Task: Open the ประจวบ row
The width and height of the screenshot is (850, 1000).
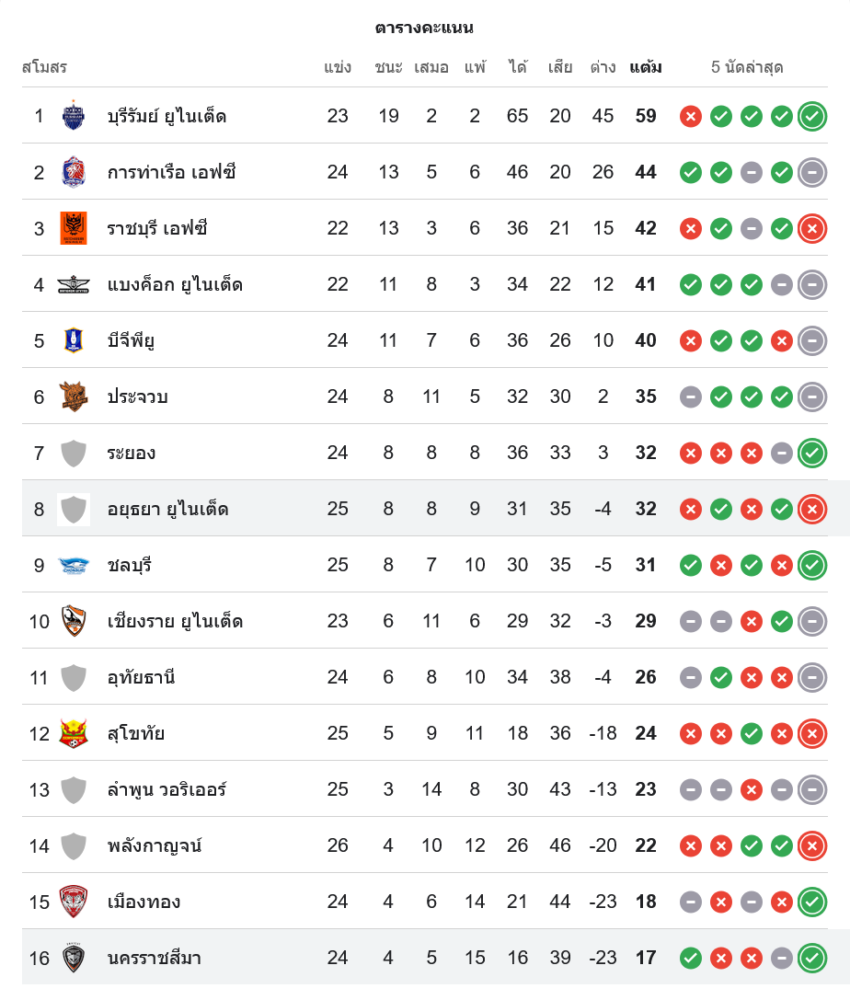Action: (137, 397)
